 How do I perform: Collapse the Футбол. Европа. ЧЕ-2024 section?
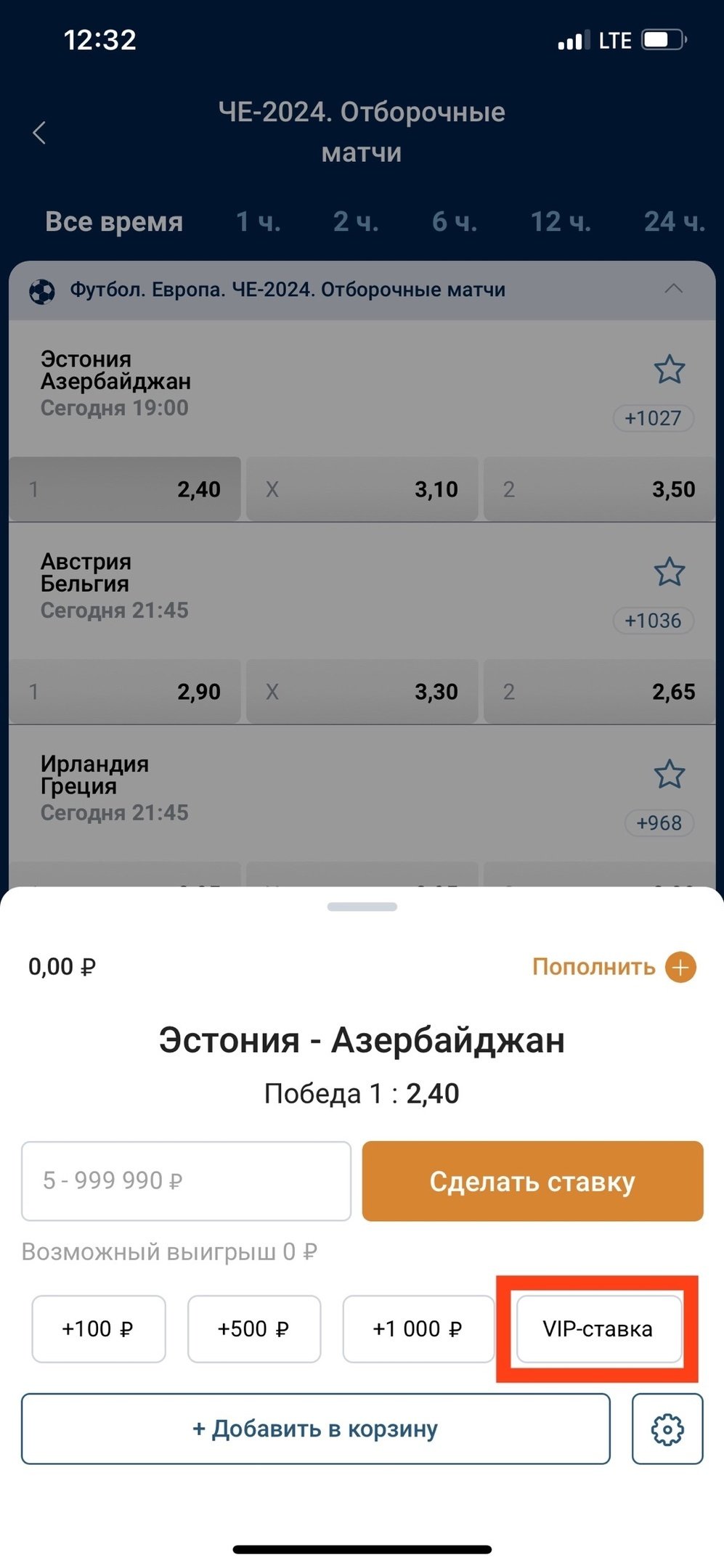673,289
